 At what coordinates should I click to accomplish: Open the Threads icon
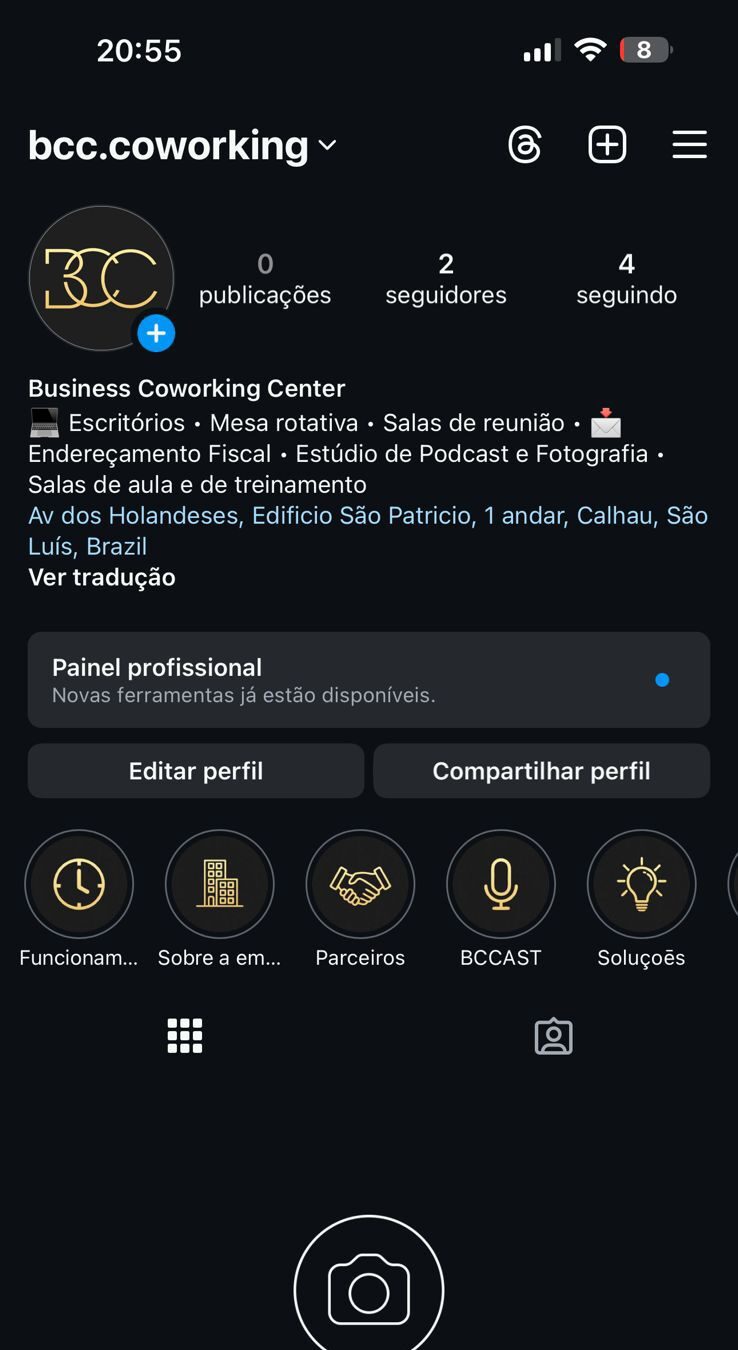524,144
